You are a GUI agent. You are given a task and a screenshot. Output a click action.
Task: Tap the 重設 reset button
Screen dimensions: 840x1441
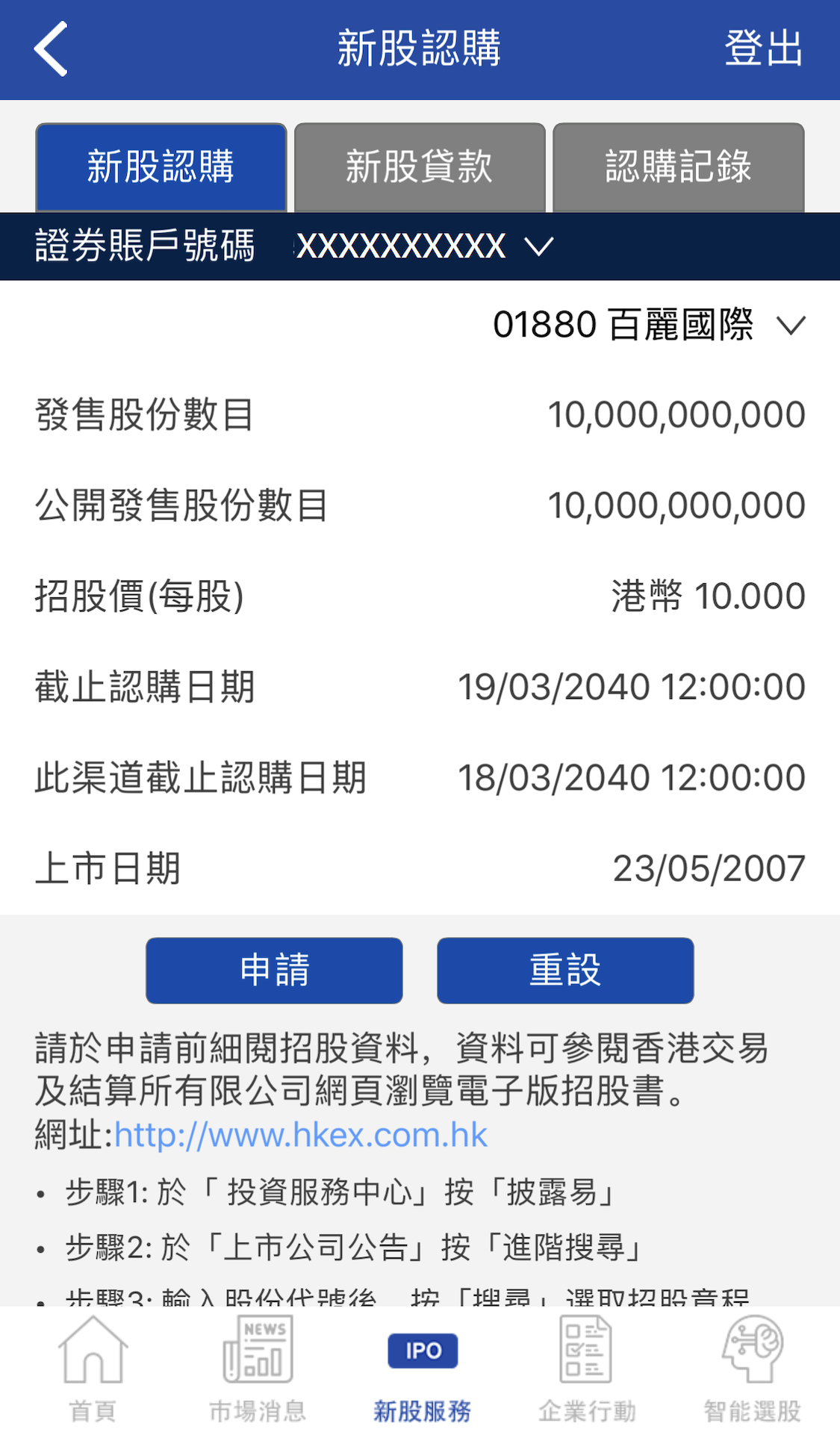pyautogui.click(x=565, y=970)
